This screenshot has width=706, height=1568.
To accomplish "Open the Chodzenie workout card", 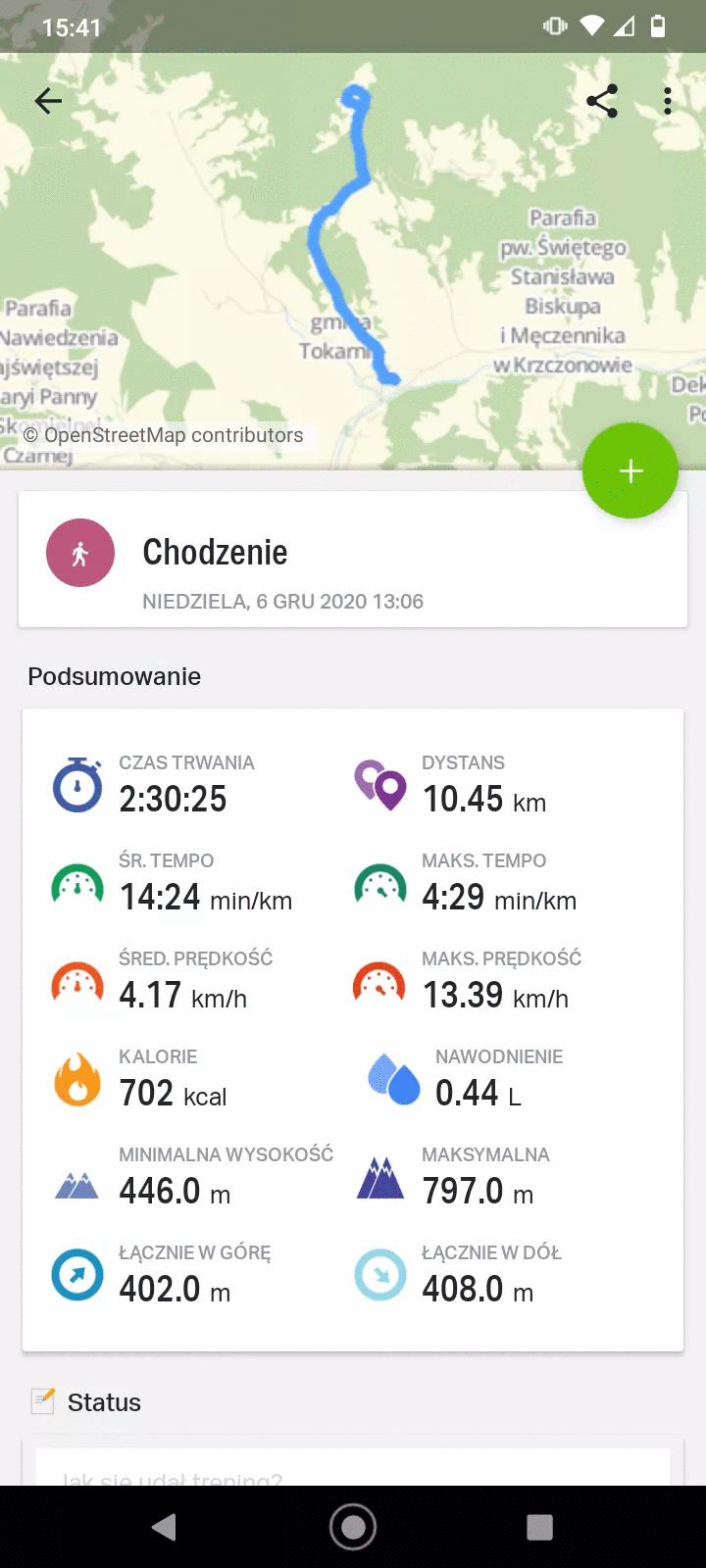I will [352, 560].
